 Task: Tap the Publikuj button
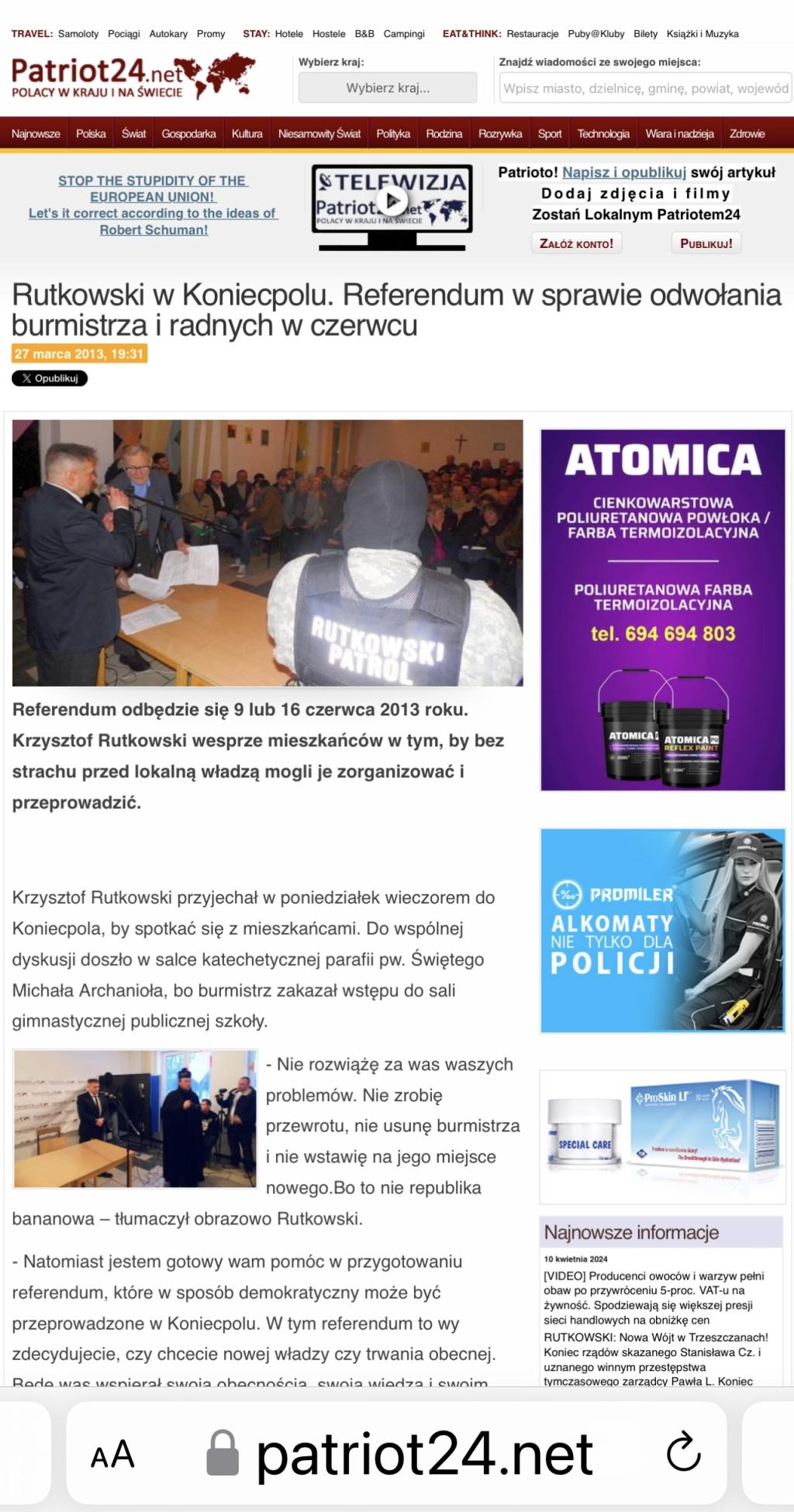(x=706, y=243)
